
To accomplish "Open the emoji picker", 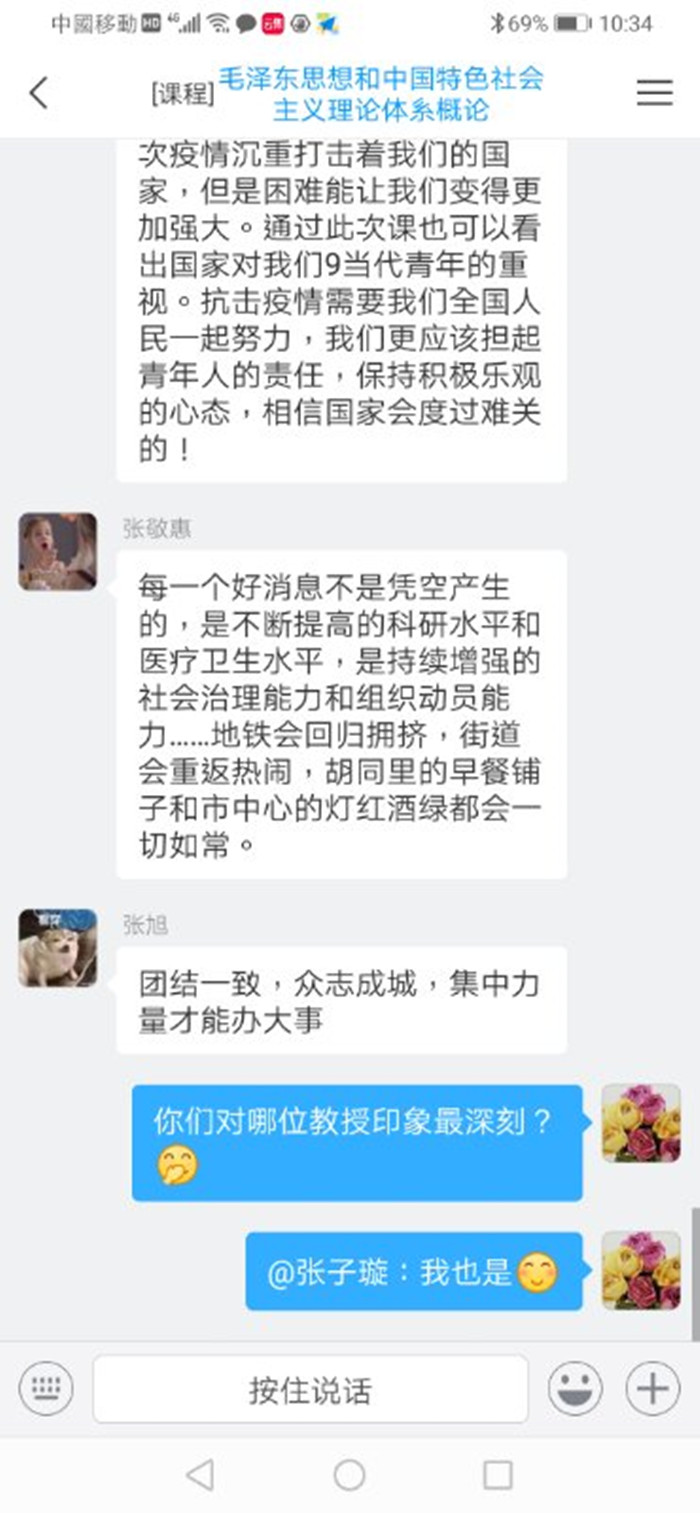I will click(575, 1389).
